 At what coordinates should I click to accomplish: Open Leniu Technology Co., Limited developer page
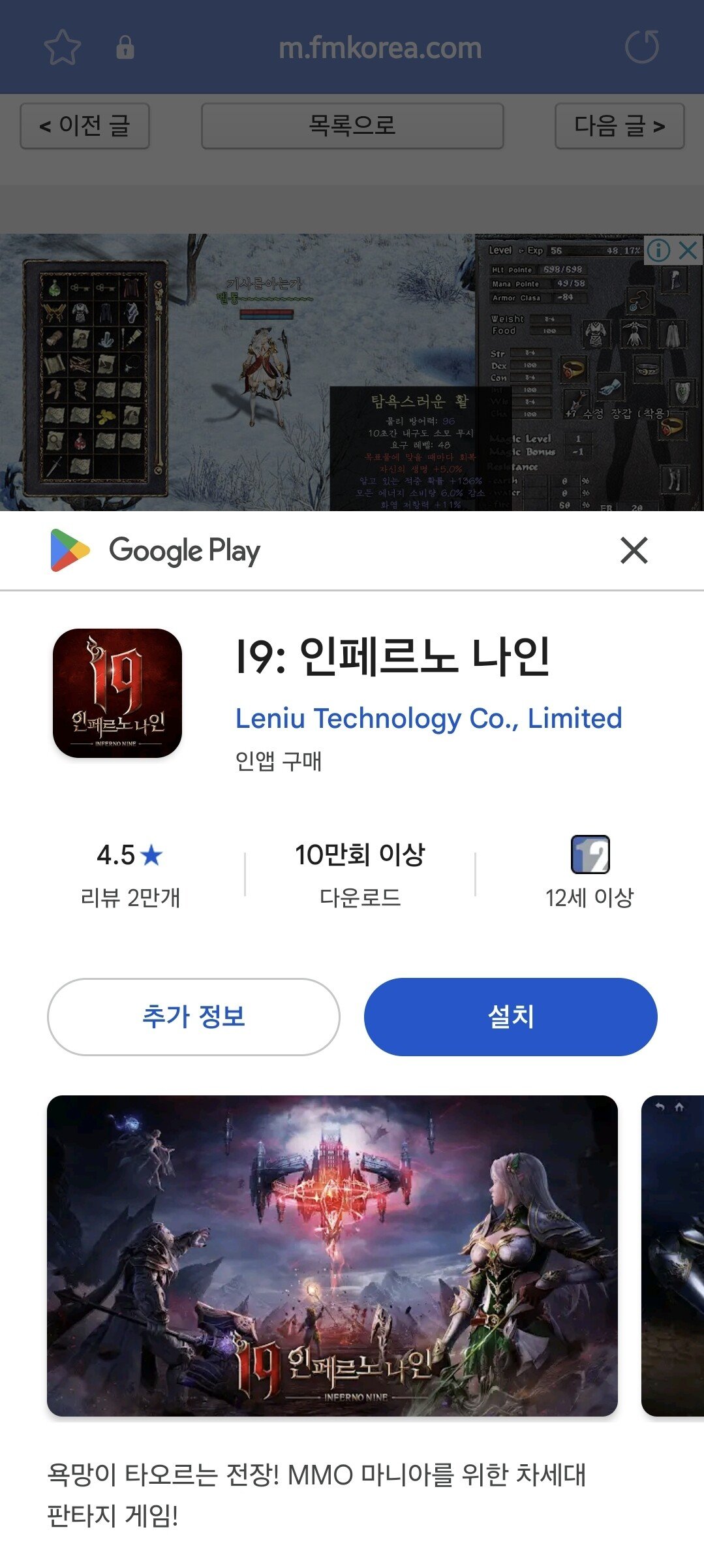(429, 718)
